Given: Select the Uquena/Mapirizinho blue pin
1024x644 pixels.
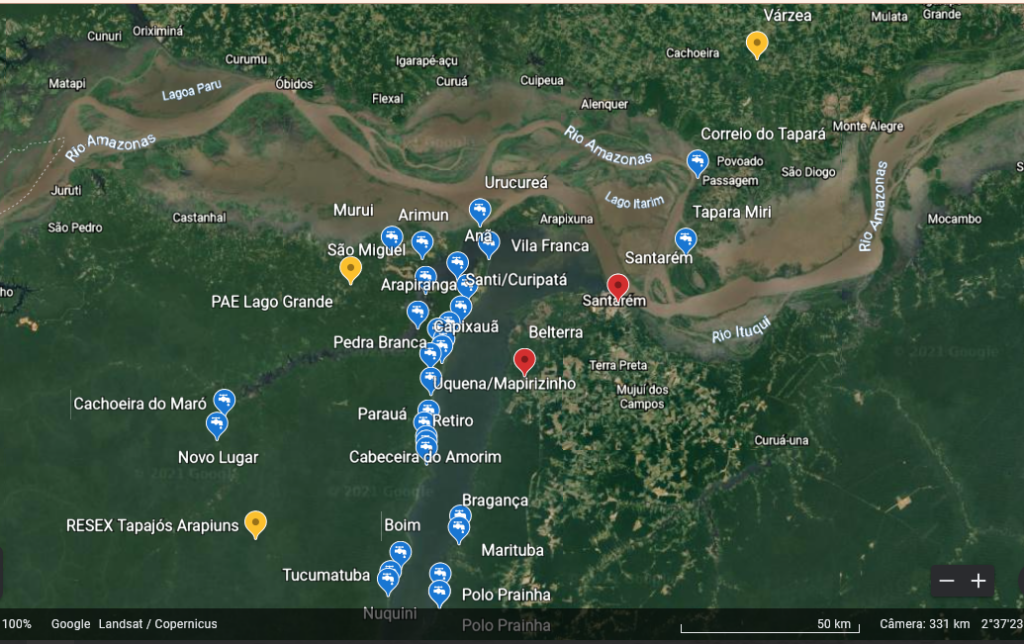Looking at the screenshot, I should tap(430, 379).
